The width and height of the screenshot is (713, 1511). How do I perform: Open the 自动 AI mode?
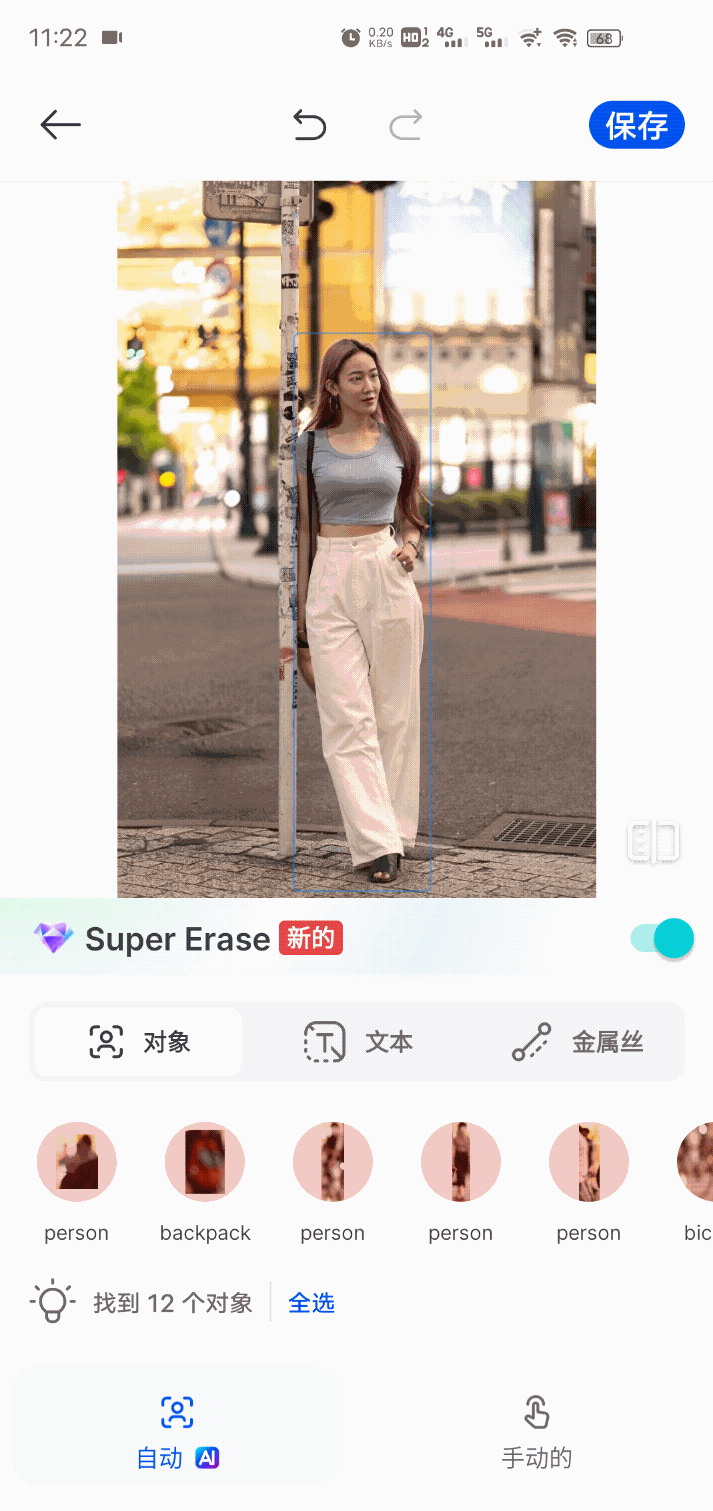point(177,1432)
